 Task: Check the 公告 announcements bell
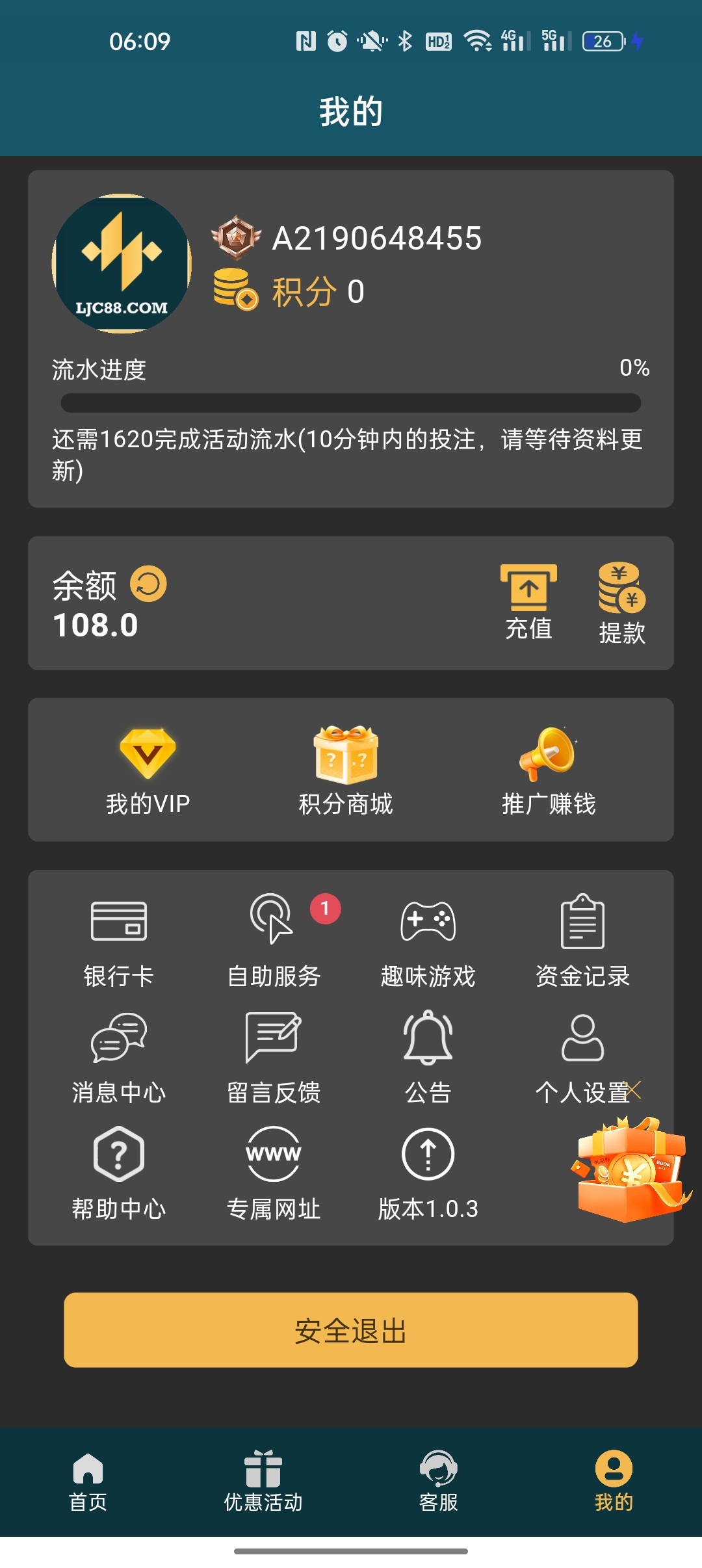pos(427,1057)
